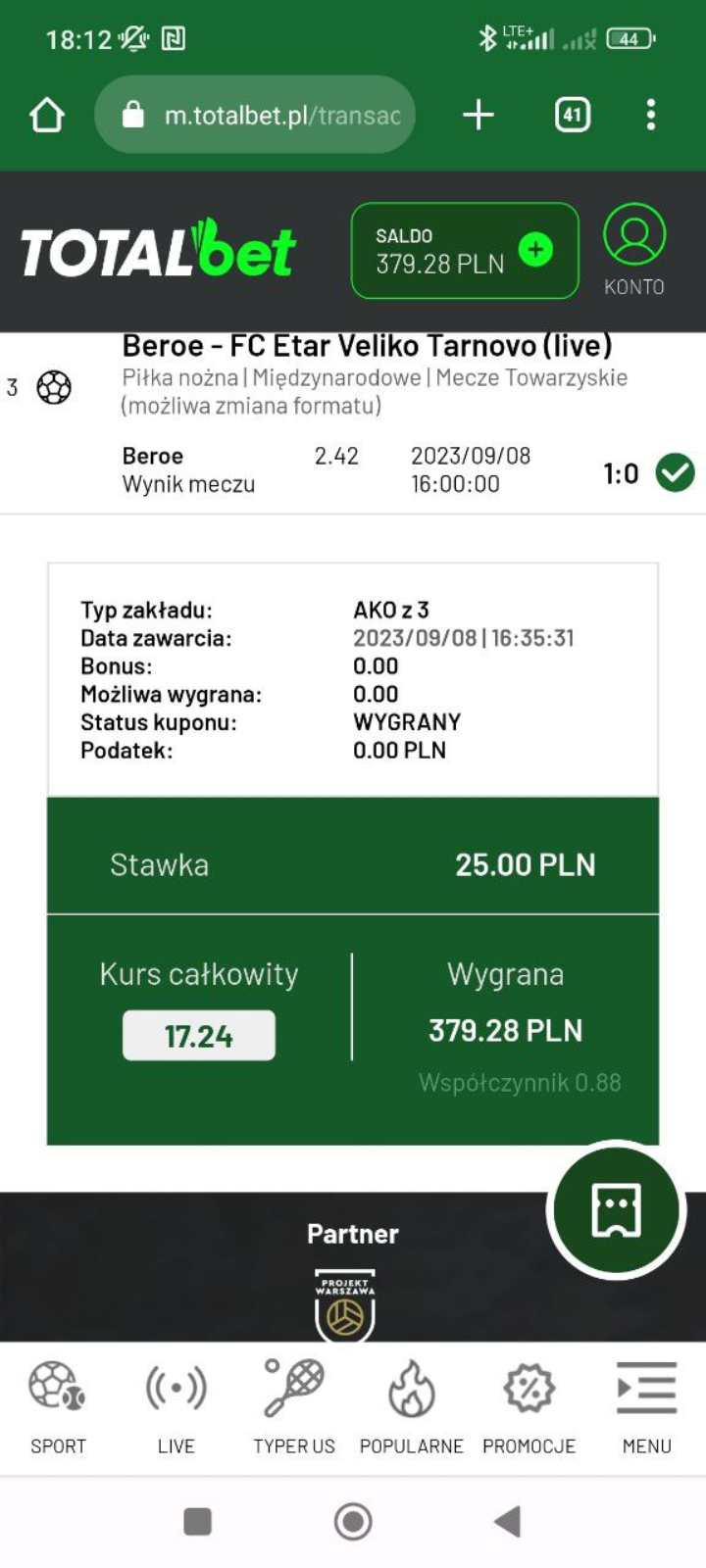Open TYPER US

pos(294,1407)
